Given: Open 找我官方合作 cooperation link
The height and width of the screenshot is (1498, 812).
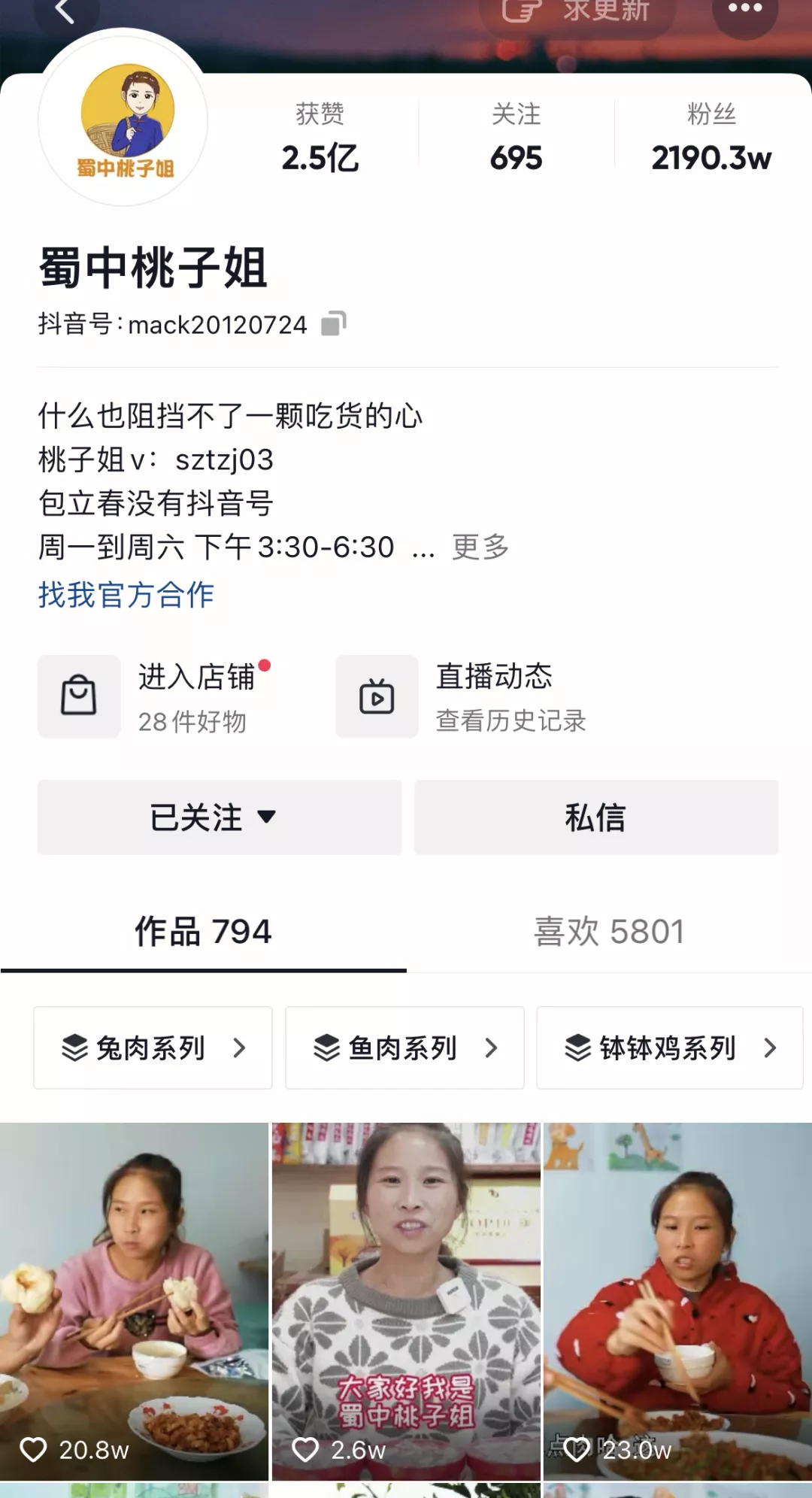Looking at the screenshot, I should (x=126, y=595).
